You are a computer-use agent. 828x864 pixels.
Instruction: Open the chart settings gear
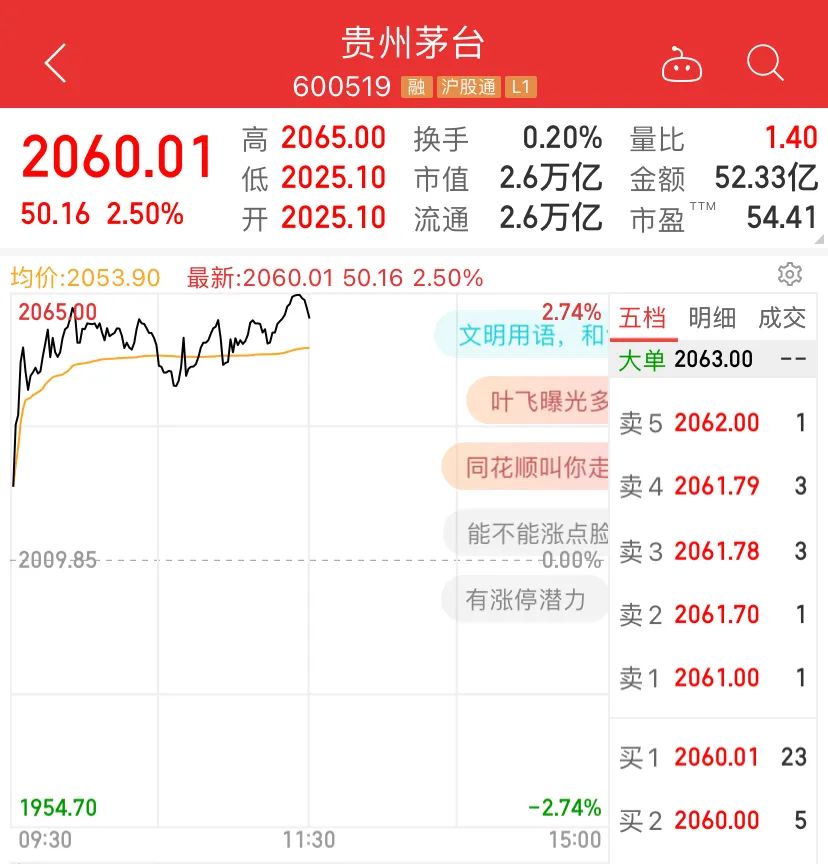tap(790, 275)
